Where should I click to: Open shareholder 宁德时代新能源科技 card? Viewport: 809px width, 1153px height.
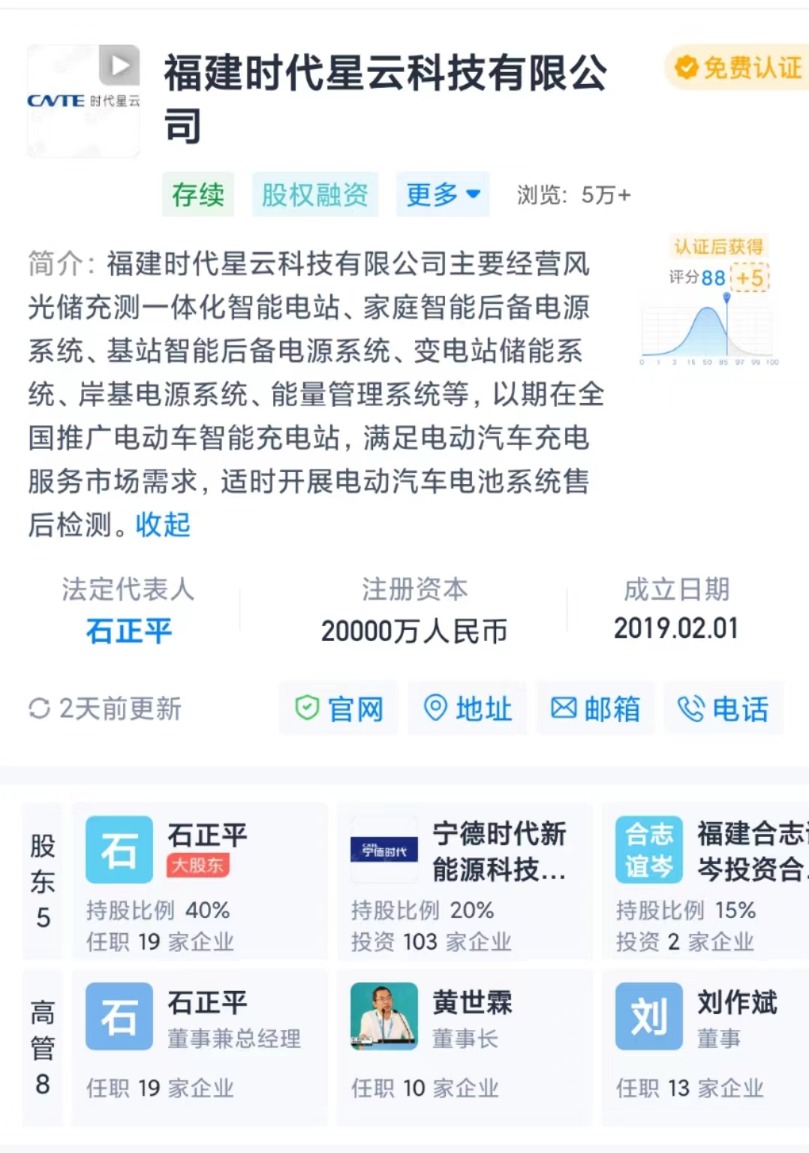coord(464,881)
